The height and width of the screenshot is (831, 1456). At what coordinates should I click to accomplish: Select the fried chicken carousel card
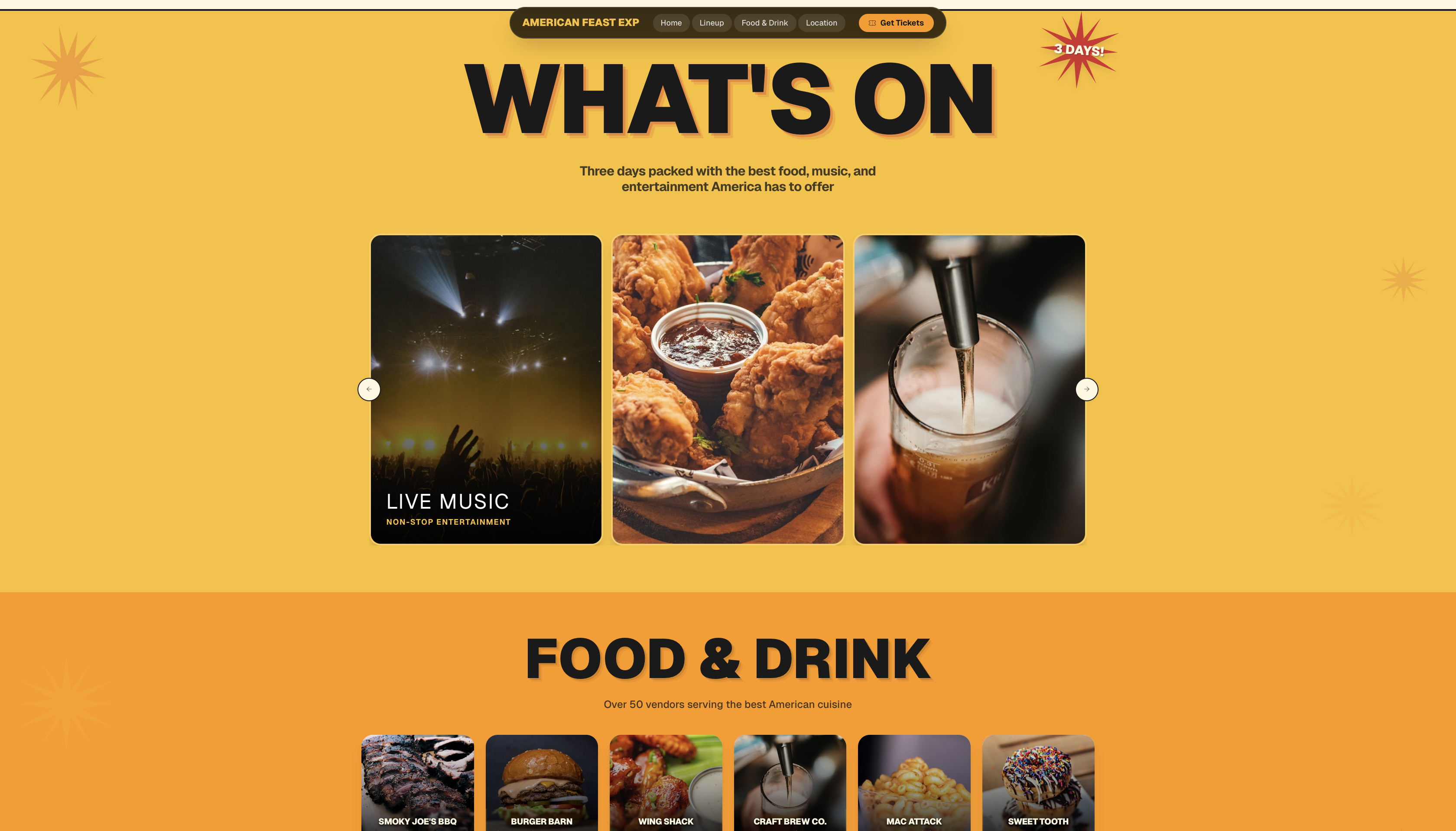(x=727, y=389)
